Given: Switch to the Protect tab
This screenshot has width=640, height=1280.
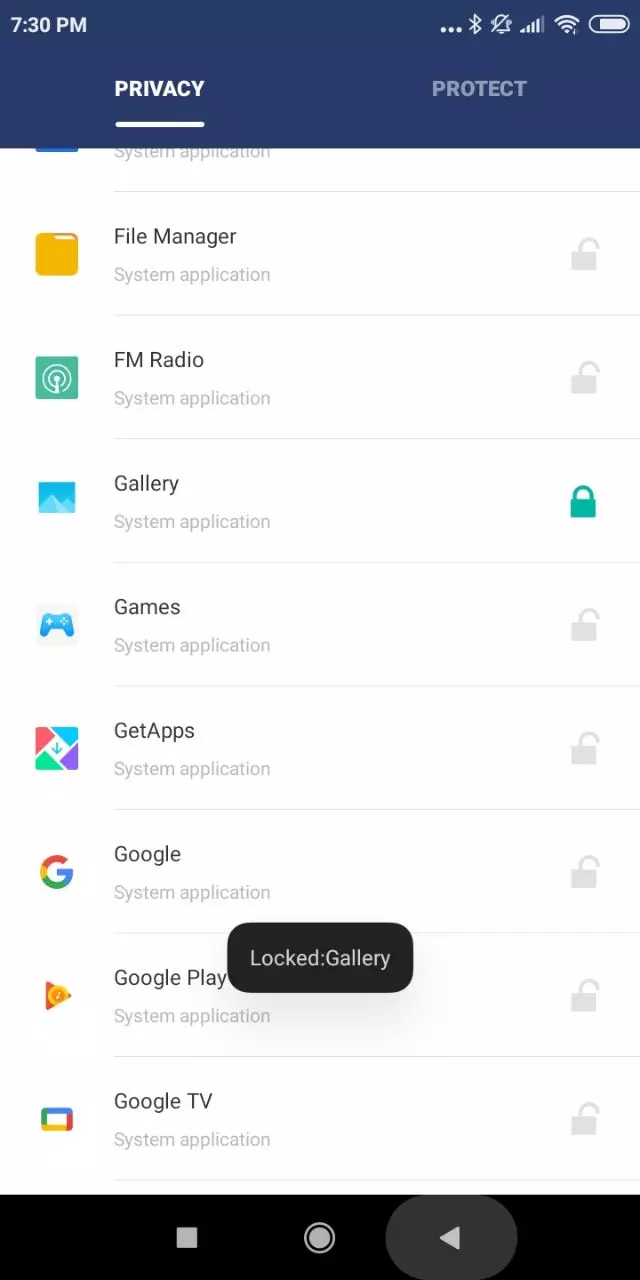Looking at the screenshot, I should 478,89.
